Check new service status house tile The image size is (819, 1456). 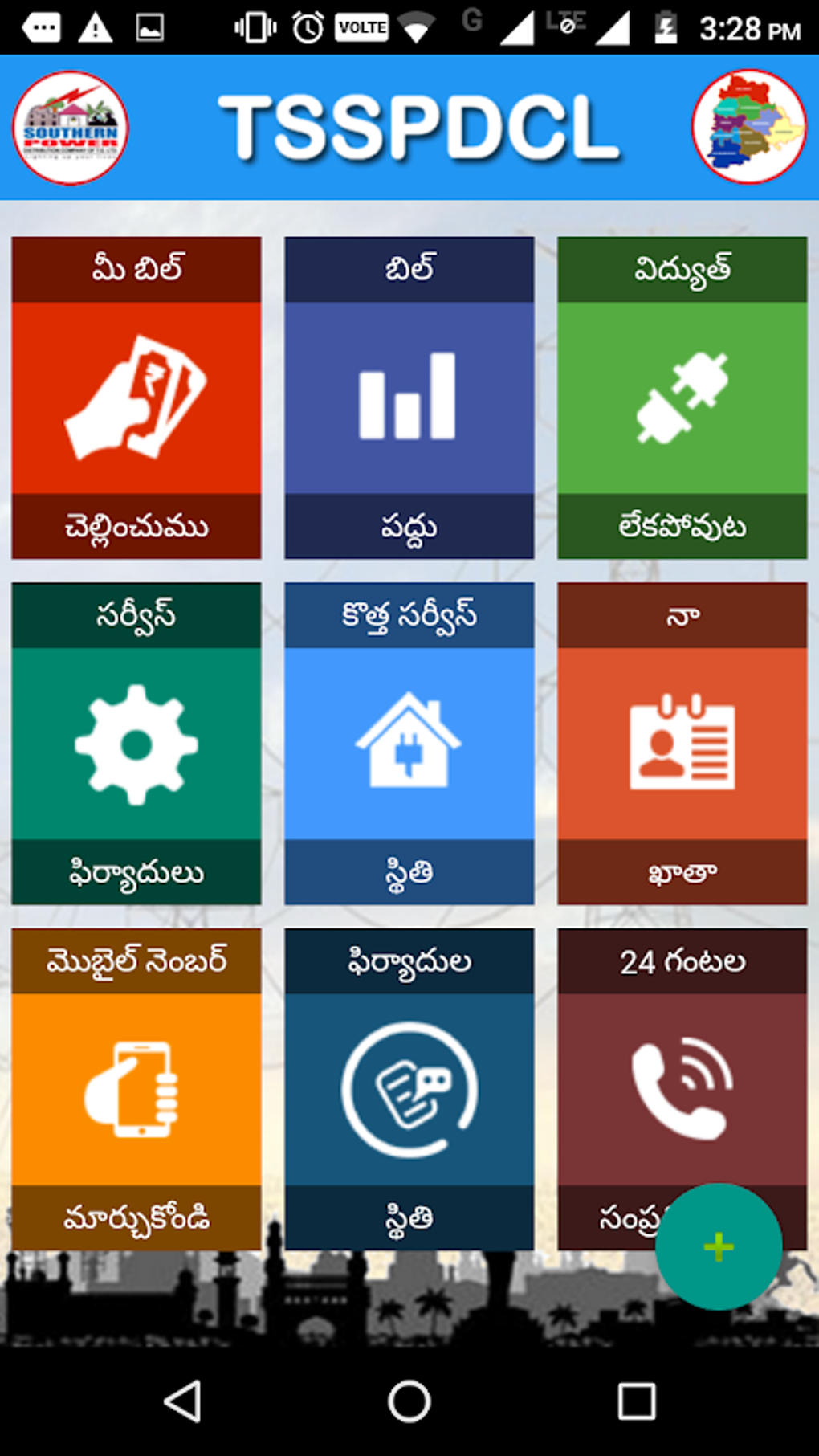(409, 744)
